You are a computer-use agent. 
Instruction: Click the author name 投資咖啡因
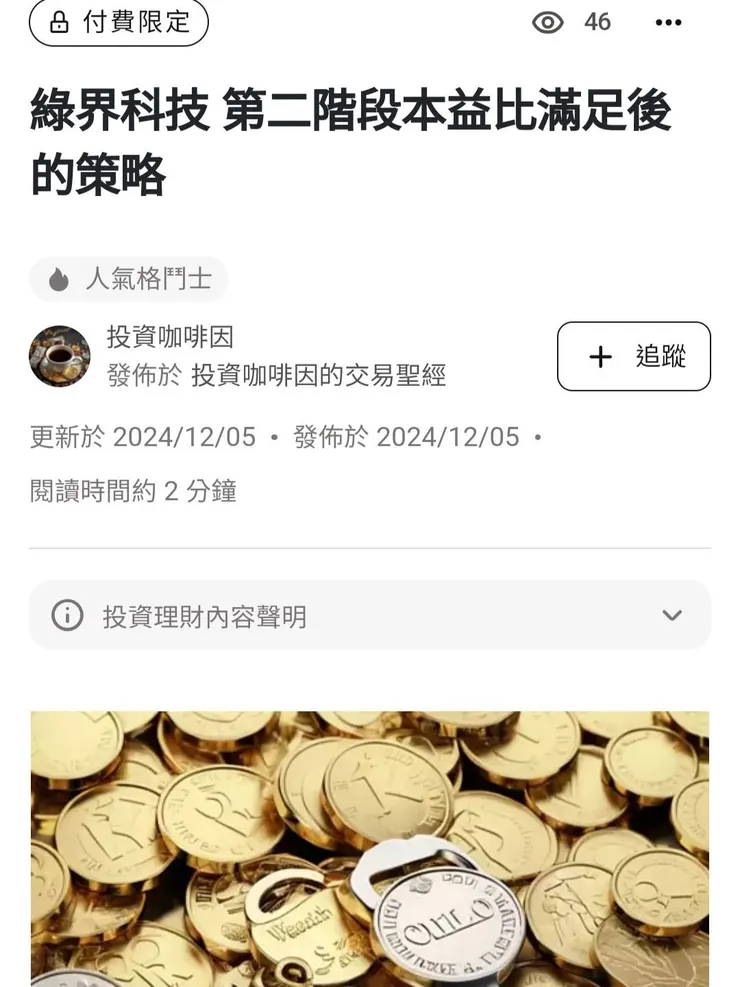pyautogui.click(x=168, y=338)
